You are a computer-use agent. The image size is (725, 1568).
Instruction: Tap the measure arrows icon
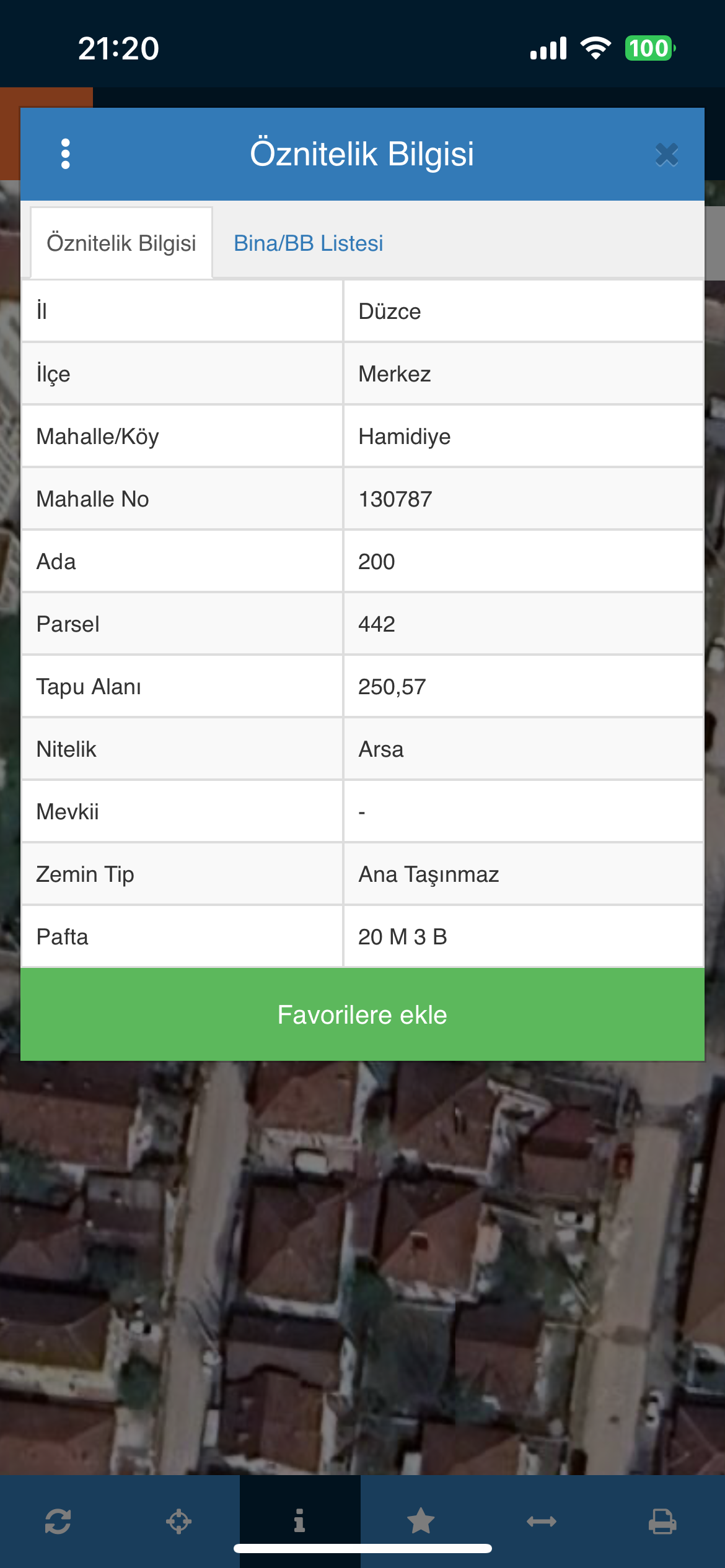(x=542, y=1521)
